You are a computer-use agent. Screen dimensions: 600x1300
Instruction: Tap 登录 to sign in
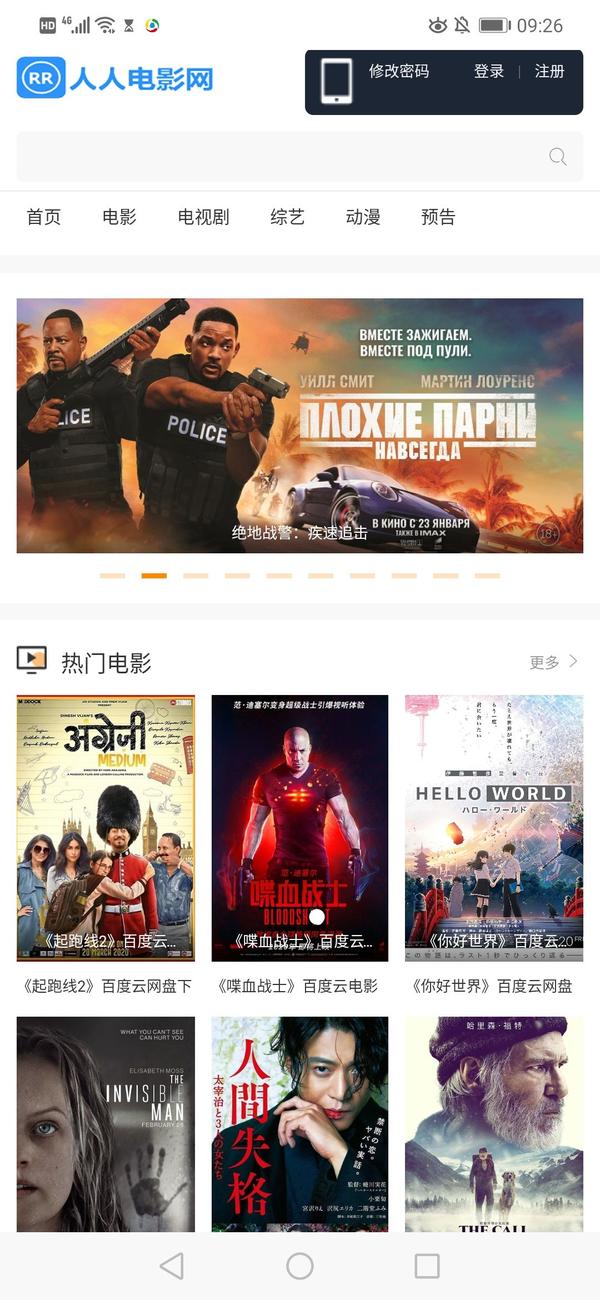[x=489, y=72]
